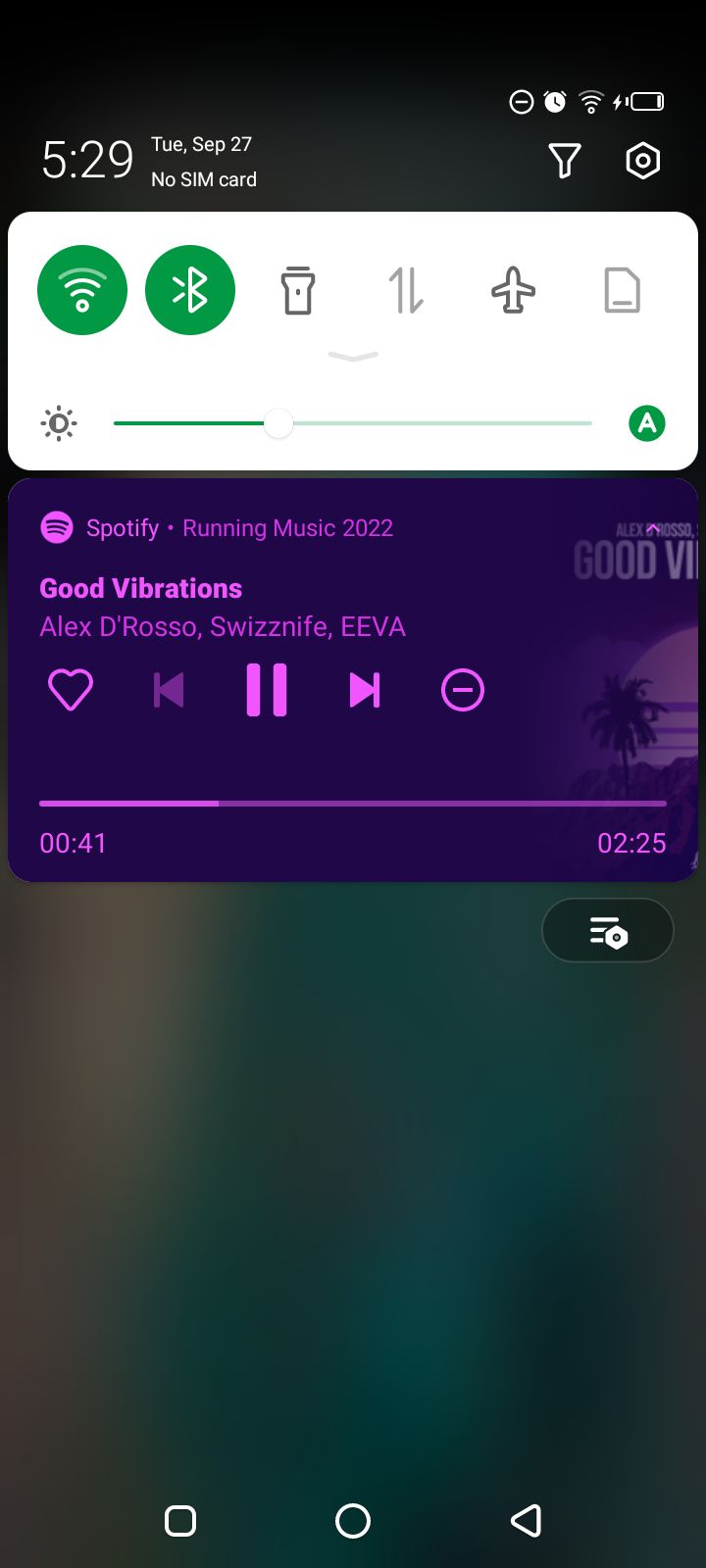
Task: Hide this song with the minus icon
Action: coord(463,690)
